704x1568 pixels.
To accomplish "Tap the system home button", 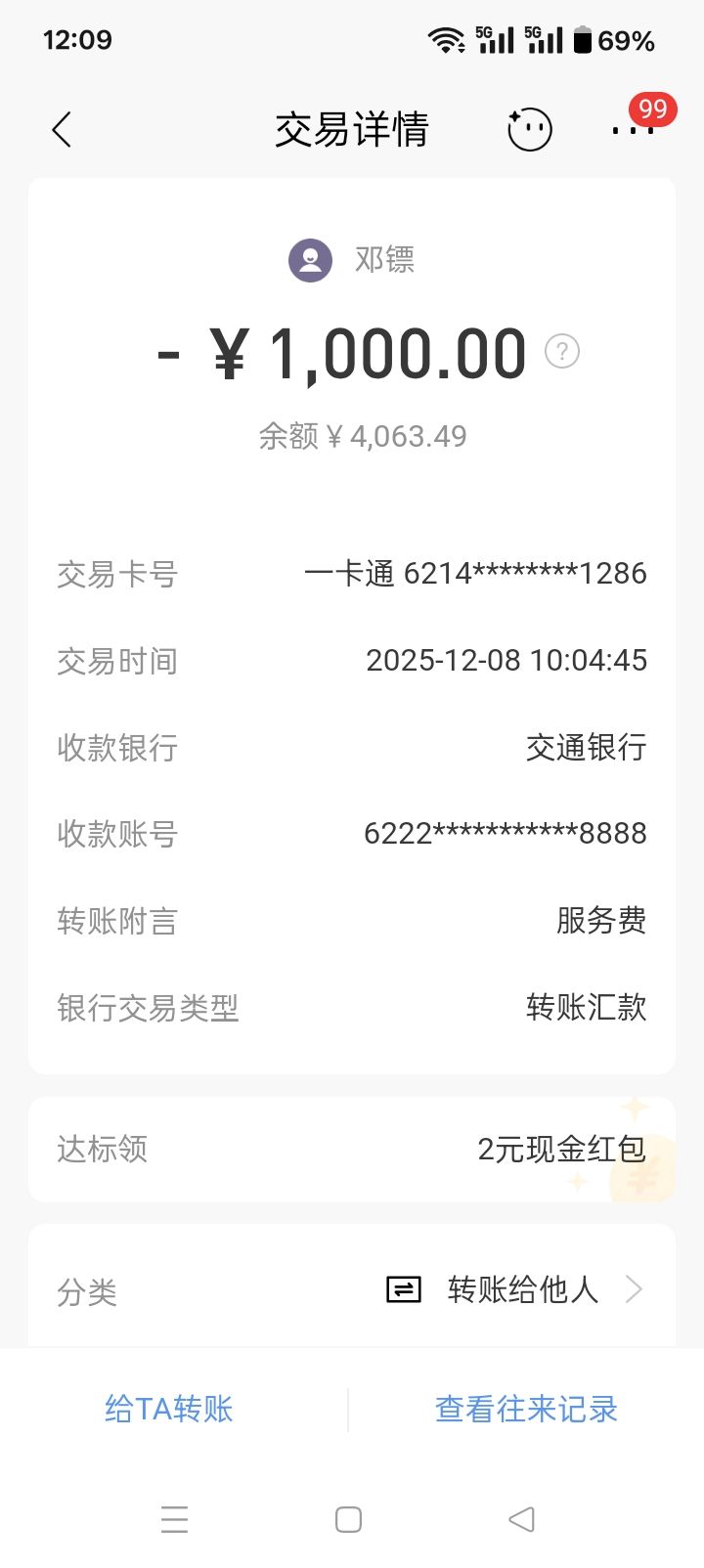I will (x=348, y=1519).
